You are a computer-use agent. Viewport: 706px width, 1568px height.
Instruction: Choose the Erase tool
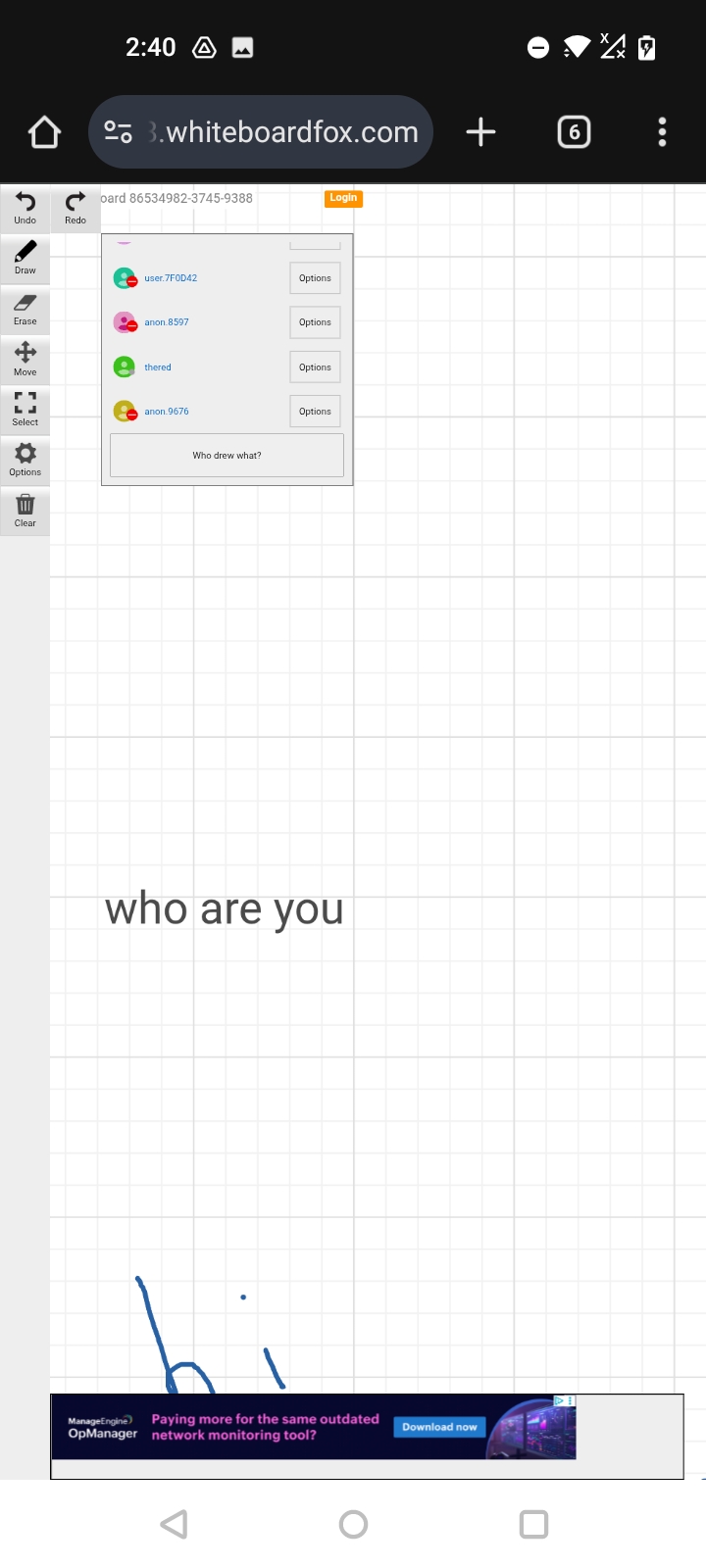(25, 308)
